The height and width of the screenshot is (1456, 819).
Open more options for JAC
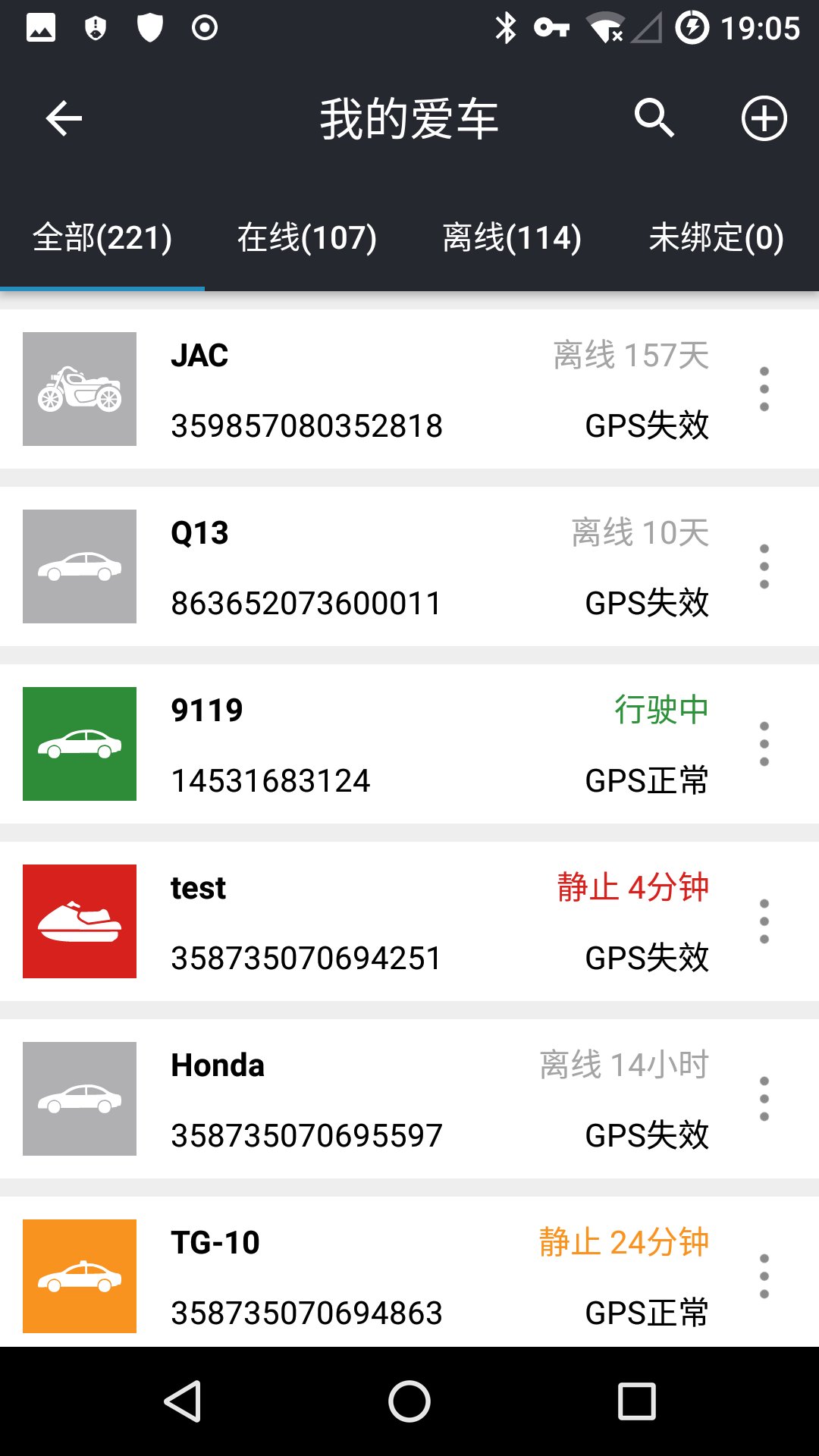(x=764, y=389)
